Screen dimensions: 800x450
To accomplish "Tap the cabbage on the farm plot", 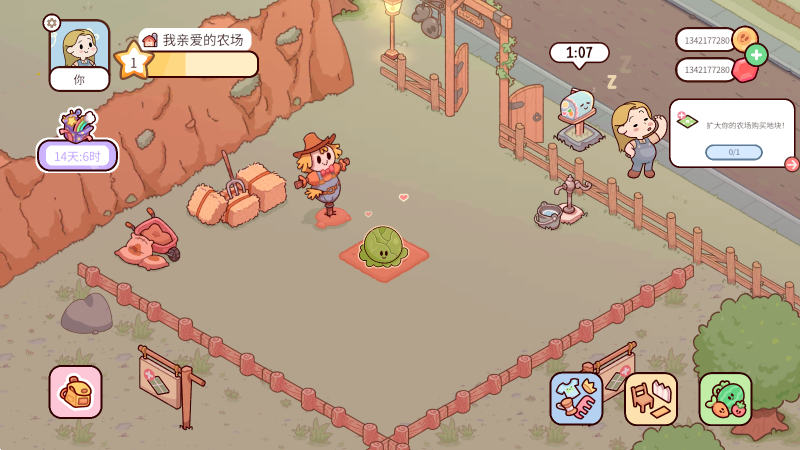I will pos(382,247).
